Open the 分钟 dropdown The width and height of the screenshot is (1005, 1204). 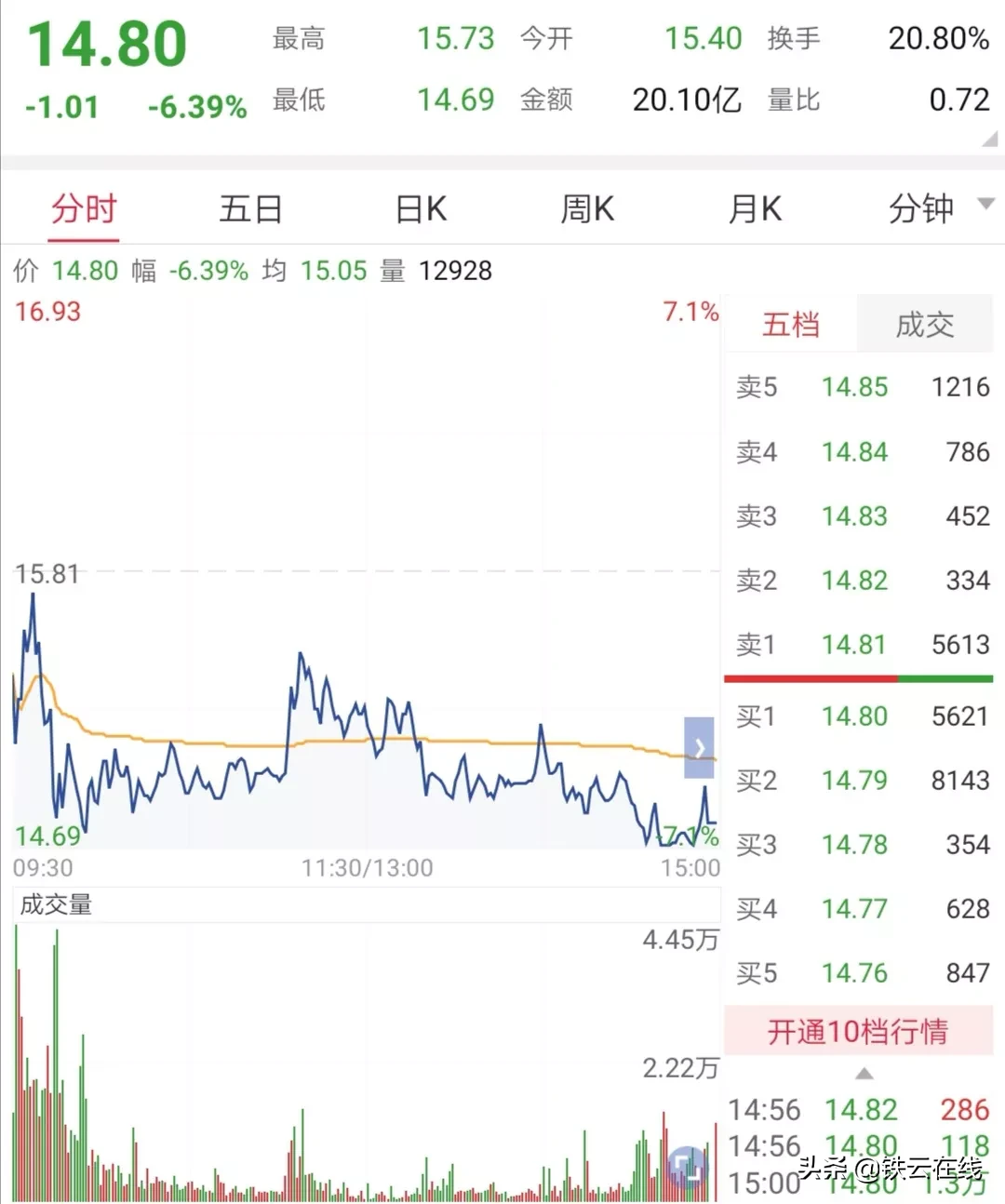pyautogui.click(x=940, y=207)
